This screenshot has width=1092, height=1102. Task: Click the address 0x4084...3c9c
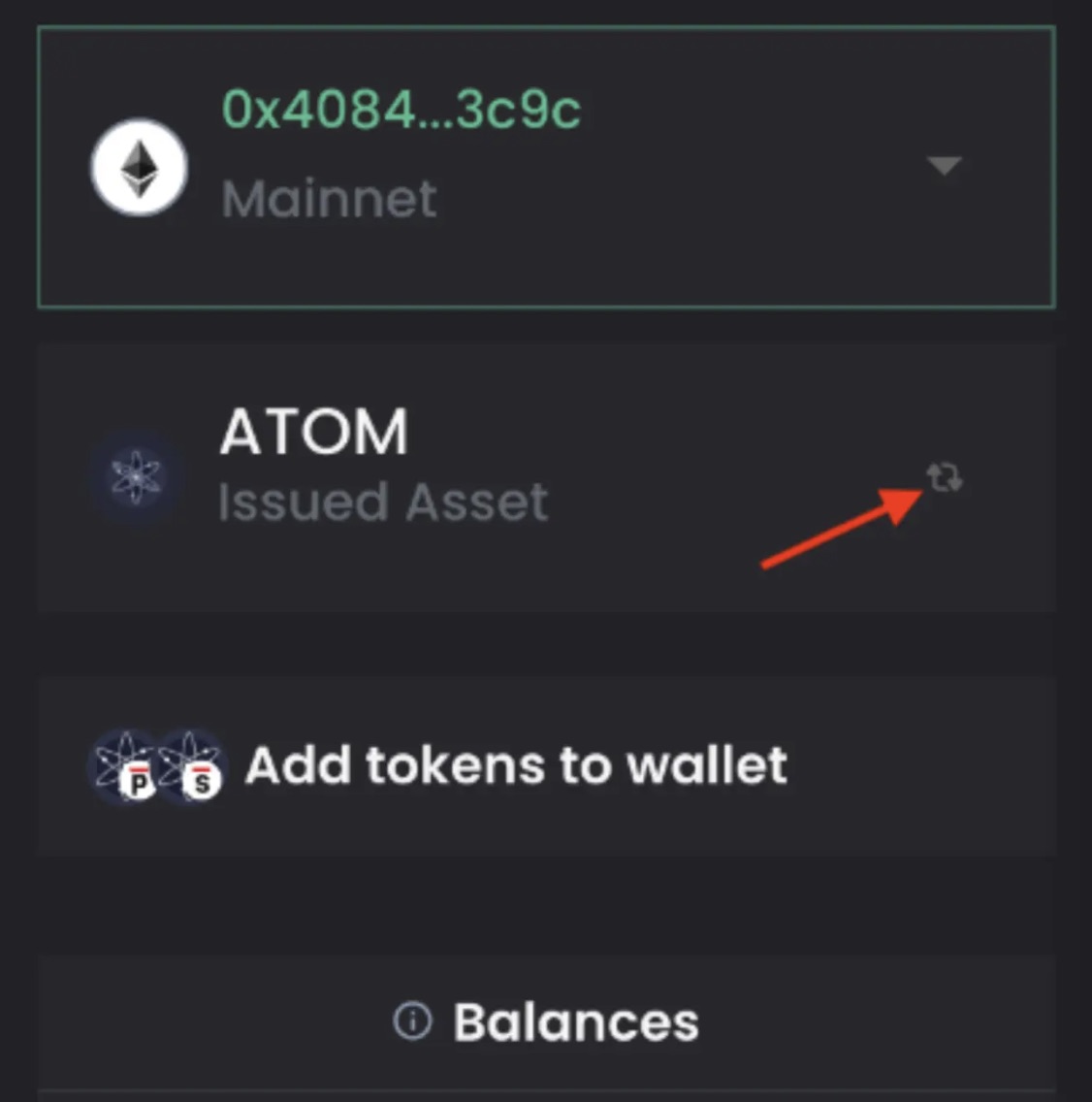tap(402, 109)
